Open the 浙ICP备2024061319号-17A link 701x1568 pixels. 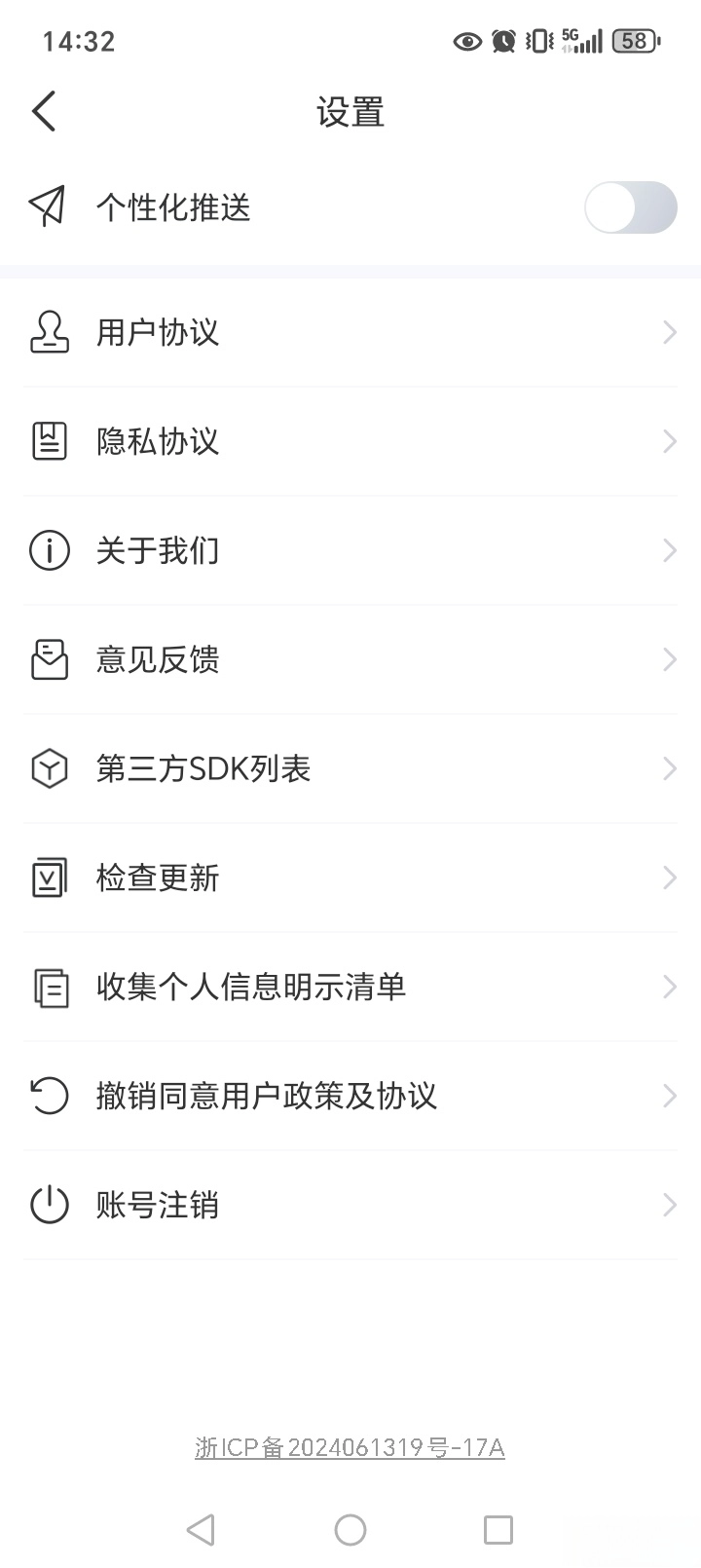pos(349,1447)
